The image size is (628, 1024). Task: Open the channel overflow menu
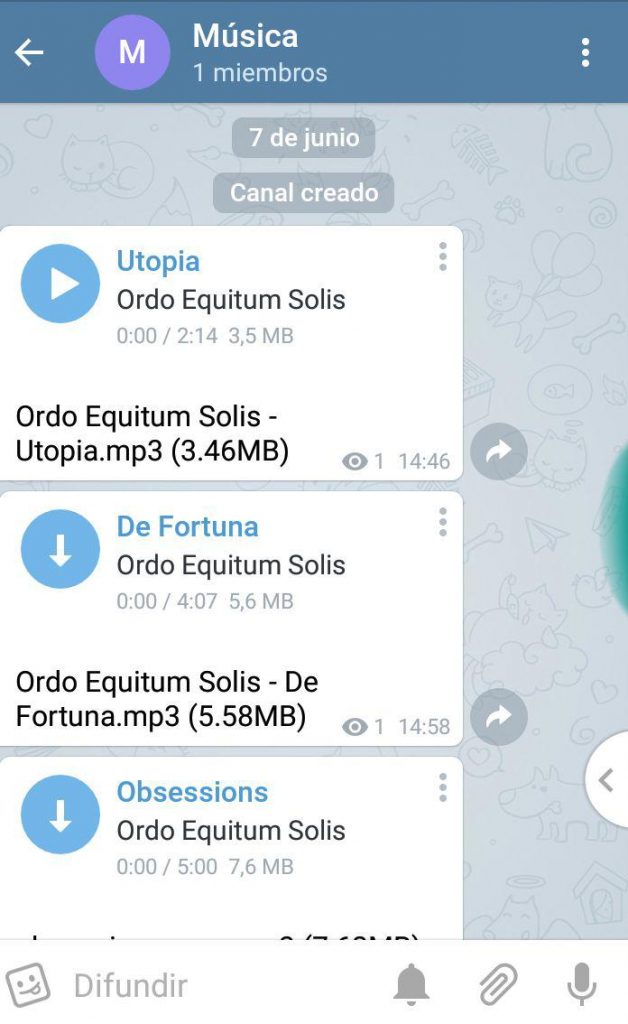[x=585, y=52]
